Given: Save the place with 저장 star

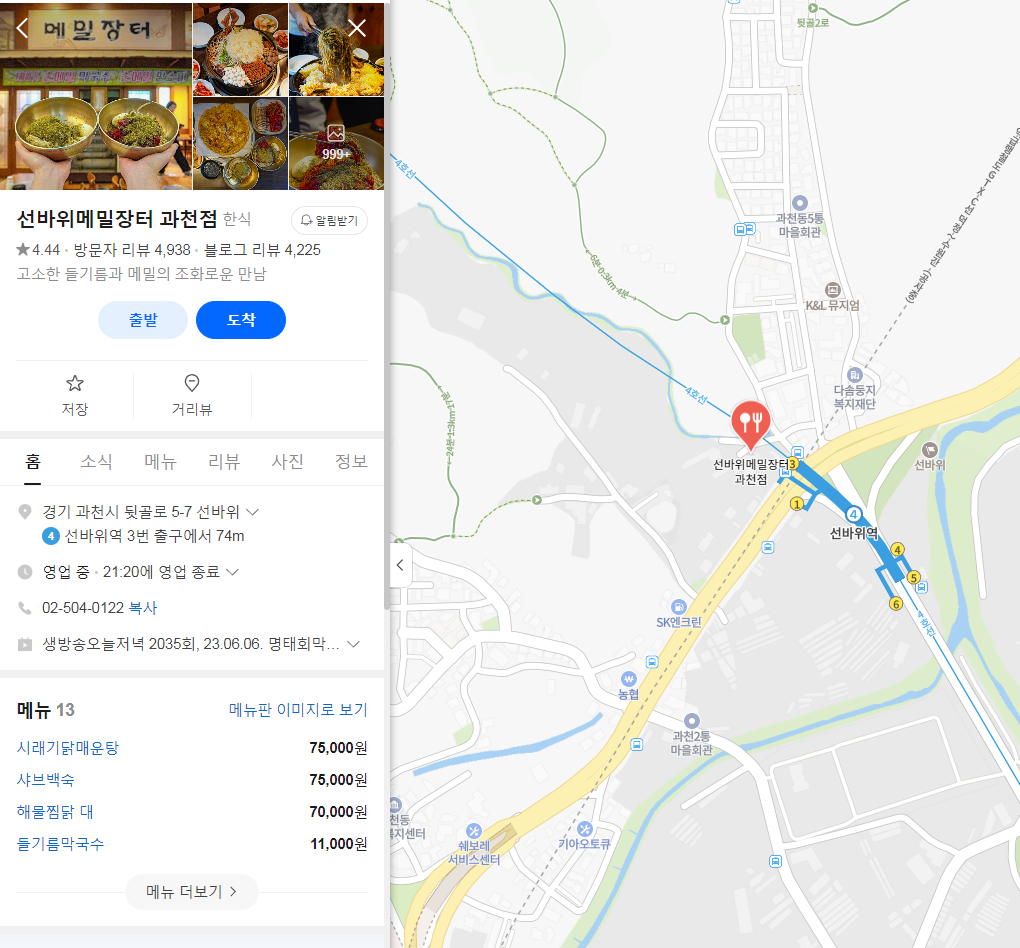Looking at the screenshot, I should (74, 396).
